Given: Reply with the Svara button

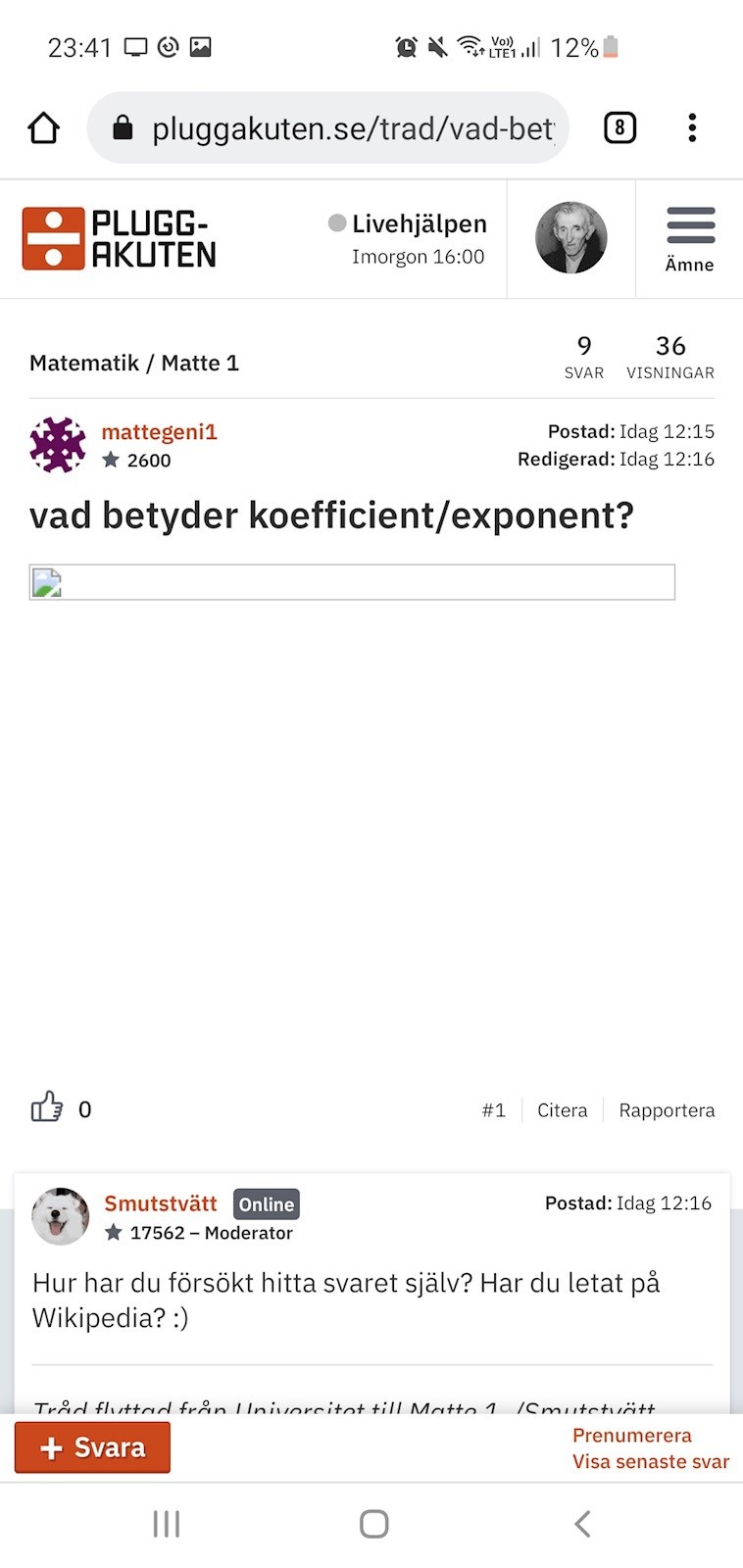Looking at the screenshot, I should 92,1447.
